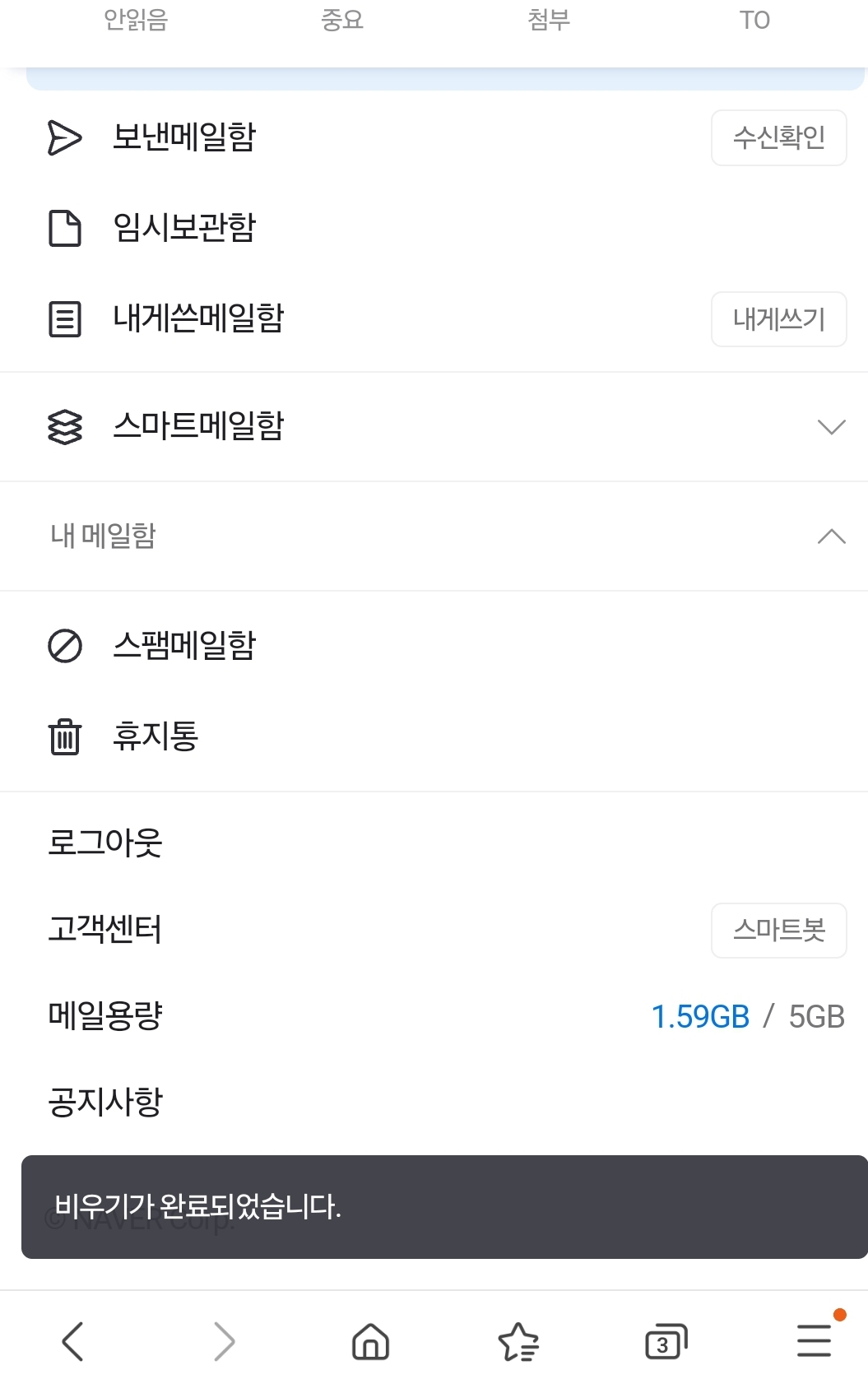Image resolution: width=868 pixels, height=1393 pixels.
Task: Switch to the 중요 filter tab
Action: point(342,20)
